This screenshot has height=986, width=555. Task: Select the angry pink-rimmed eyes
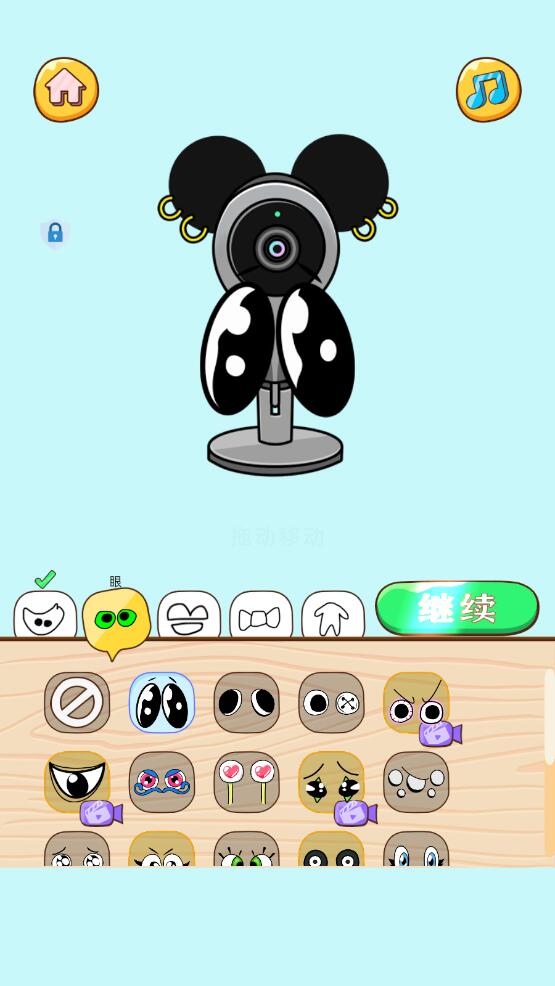[x=416, y=702]
